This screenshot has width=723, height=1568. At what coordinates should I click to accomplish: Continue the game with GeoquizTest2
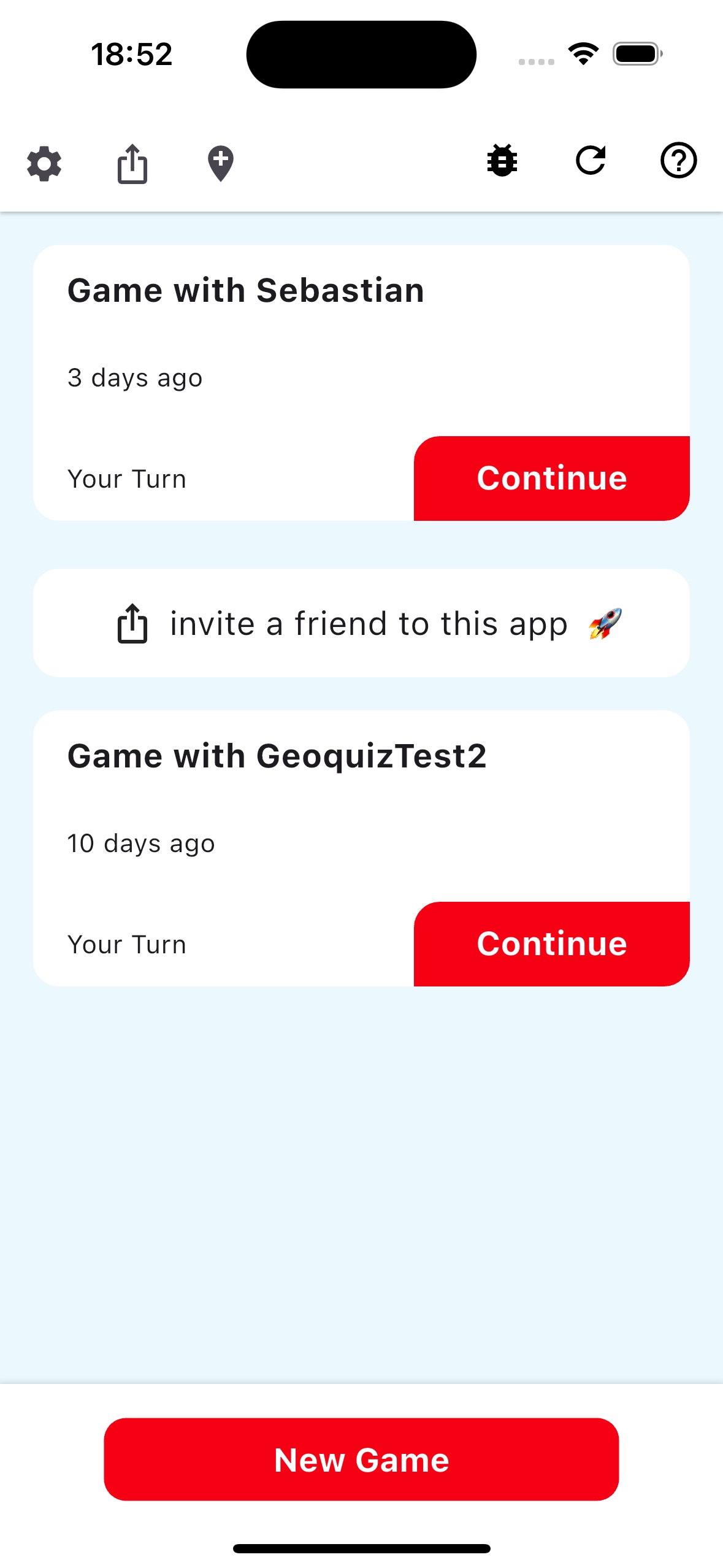(552, 944)
